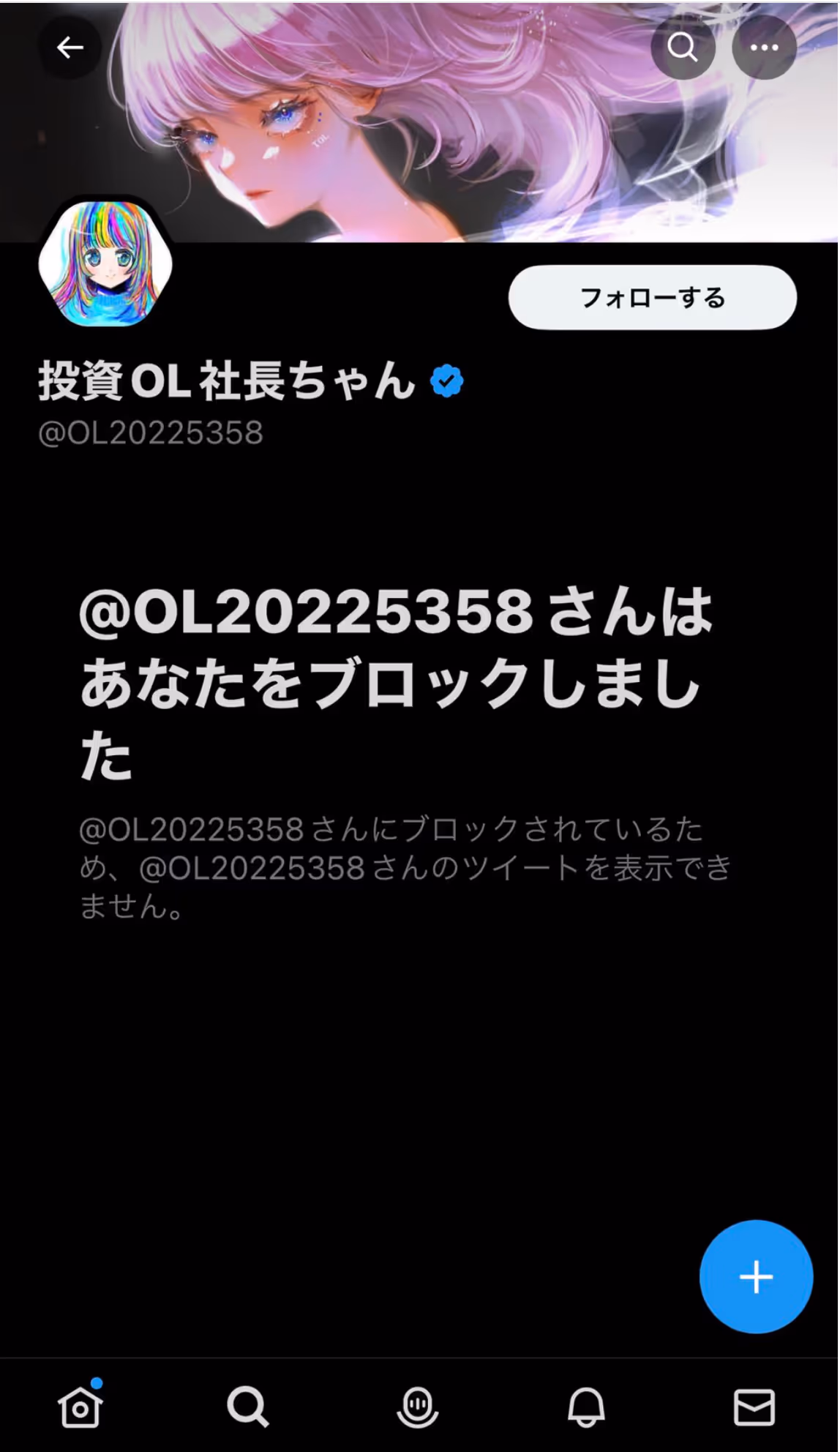Go back using the arrow icon

click(x=70, y=48)
